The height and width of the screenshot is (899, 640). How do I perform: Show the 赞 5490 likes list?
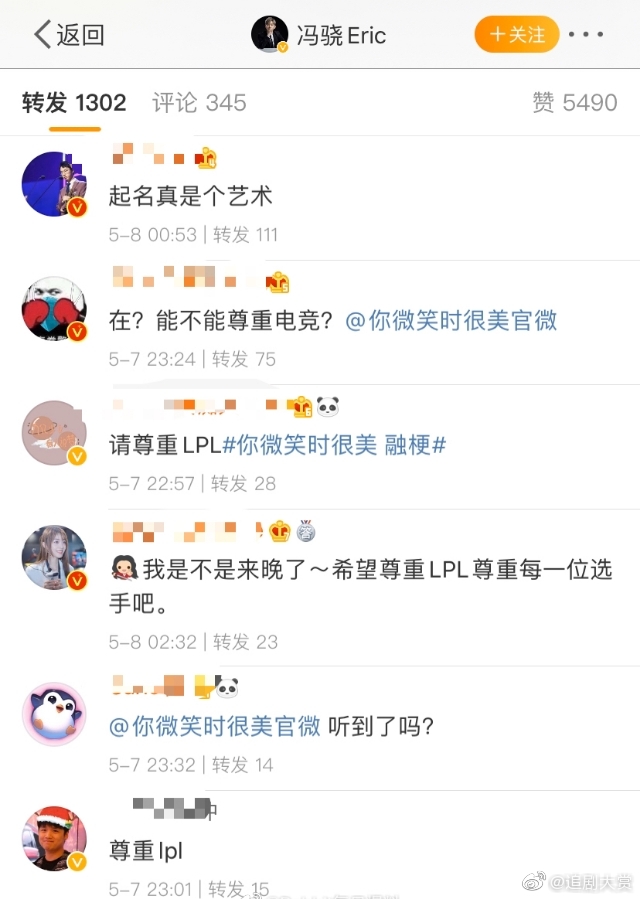pos(574,102)
